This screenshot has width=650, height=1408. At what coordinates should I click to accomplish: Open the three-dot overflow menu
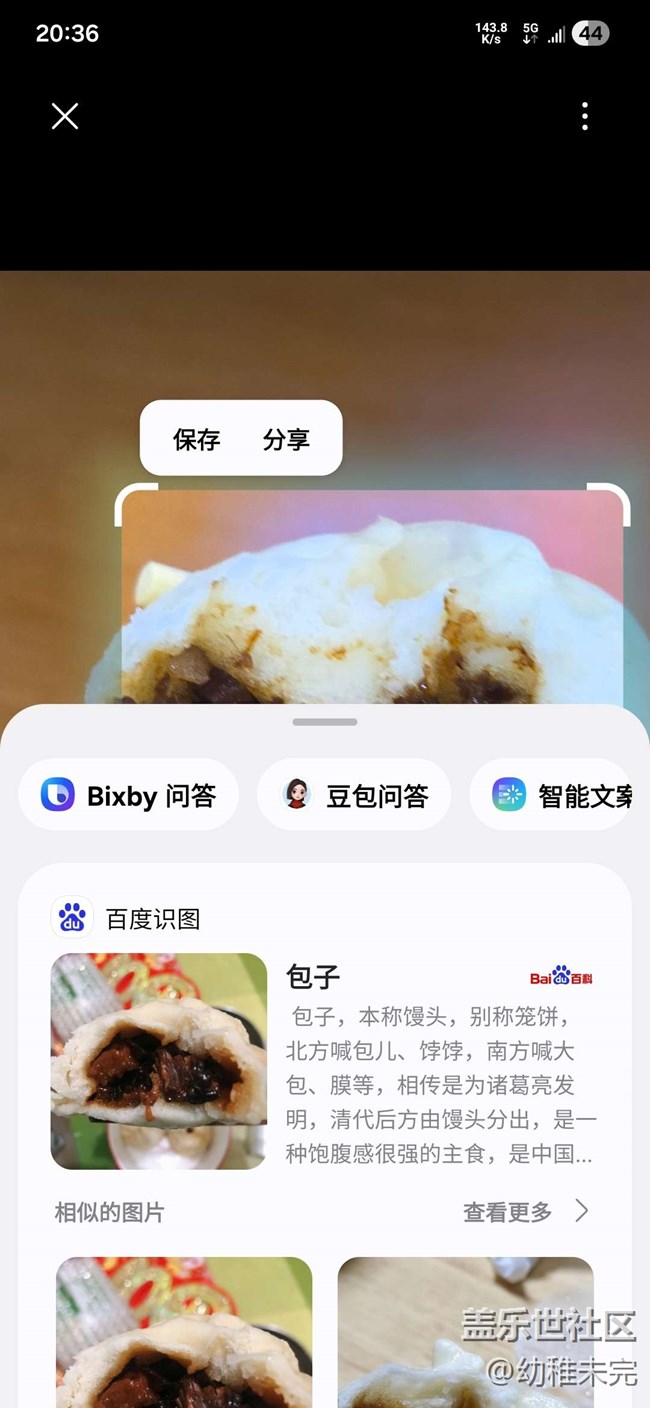tap(585, 117)
